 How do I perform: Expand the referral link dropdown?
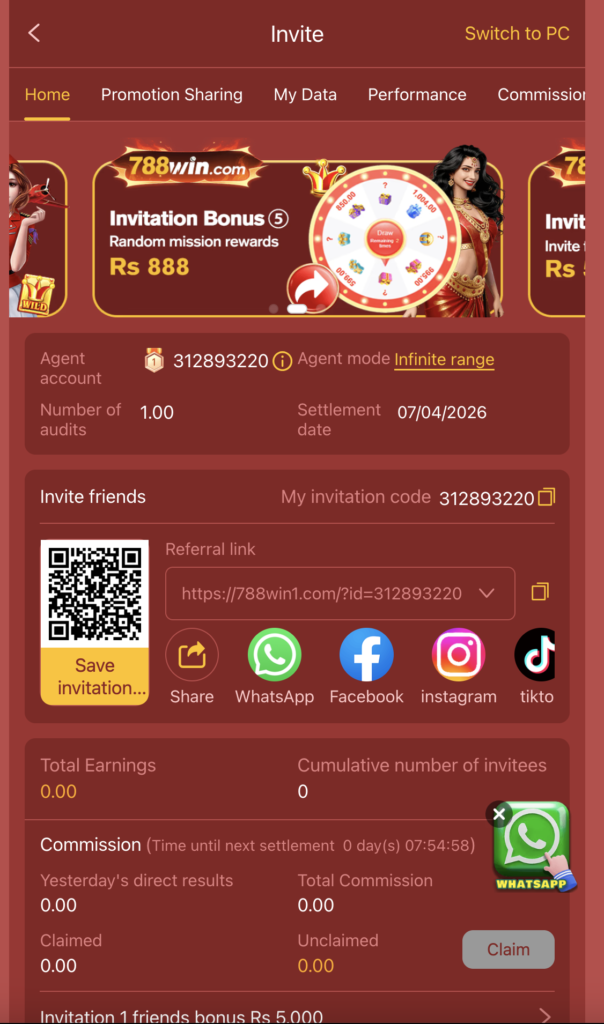coord(487,593)
